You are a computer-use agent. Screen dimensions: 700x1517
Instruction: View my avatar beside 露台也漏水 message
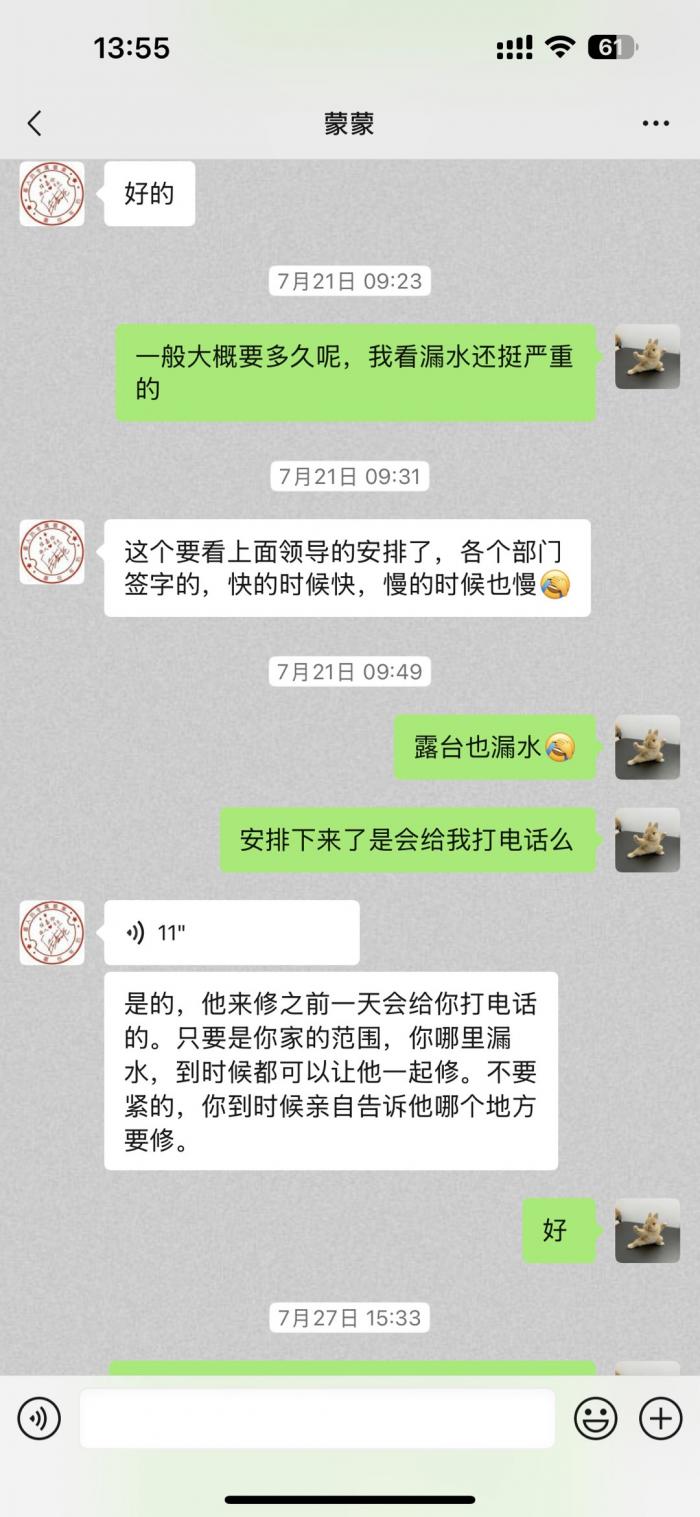pos(647,747)
